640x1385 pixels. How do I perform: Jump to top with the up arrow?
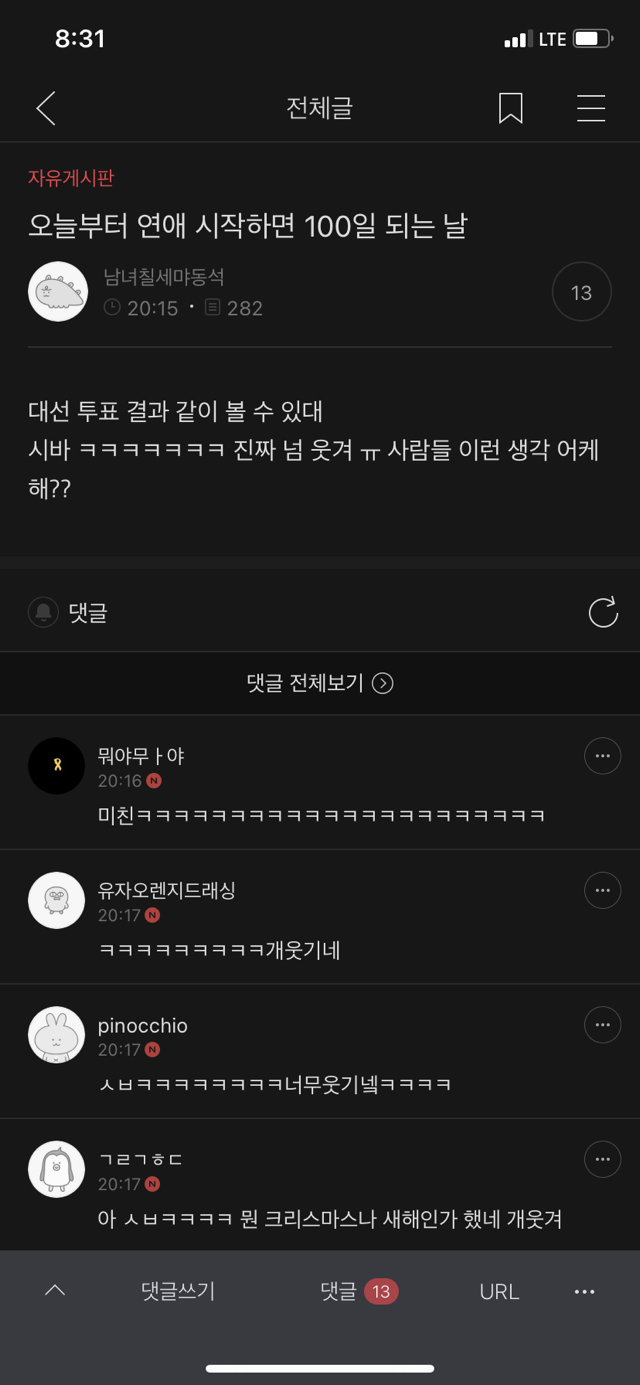(55, 1290)
